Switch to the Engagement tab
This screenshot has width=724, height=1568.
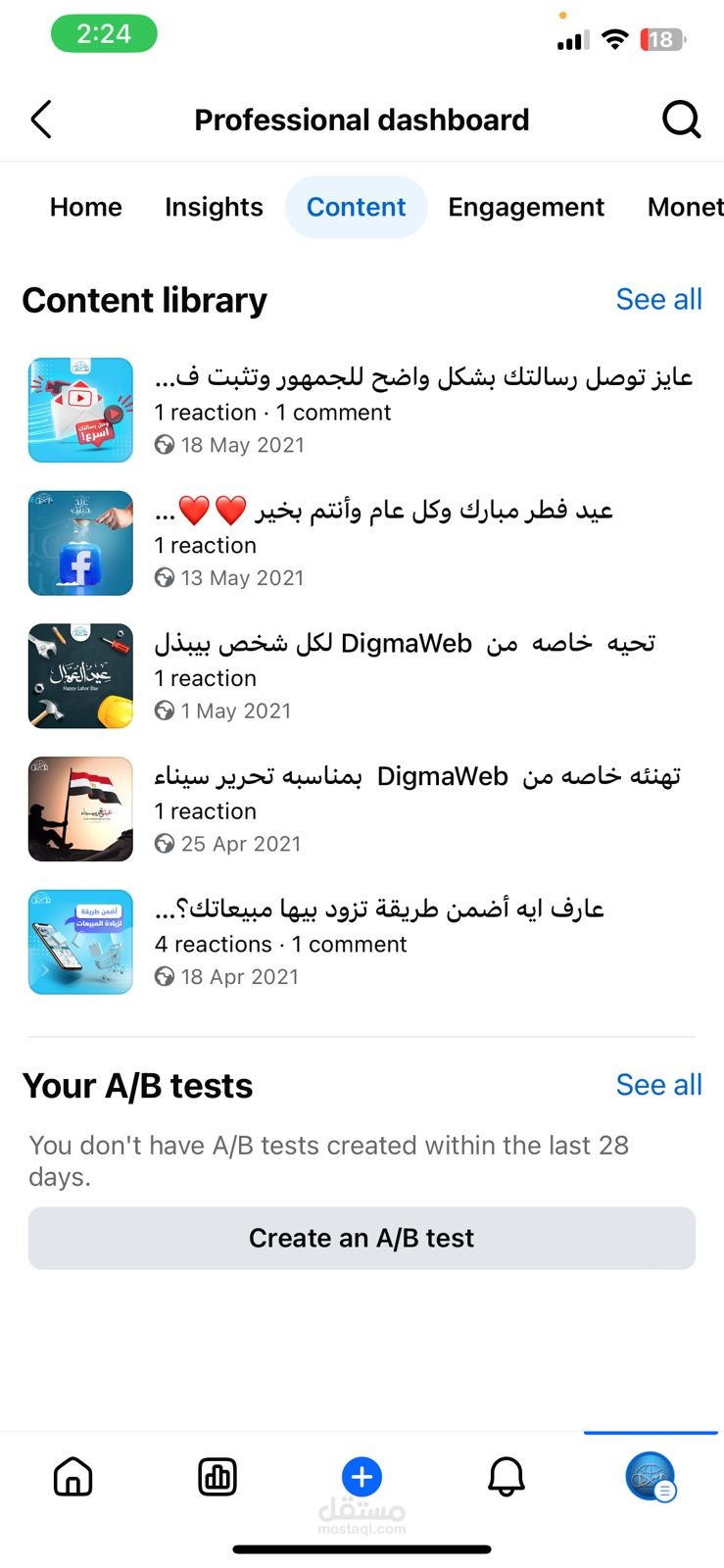click(x=526, y=207)
